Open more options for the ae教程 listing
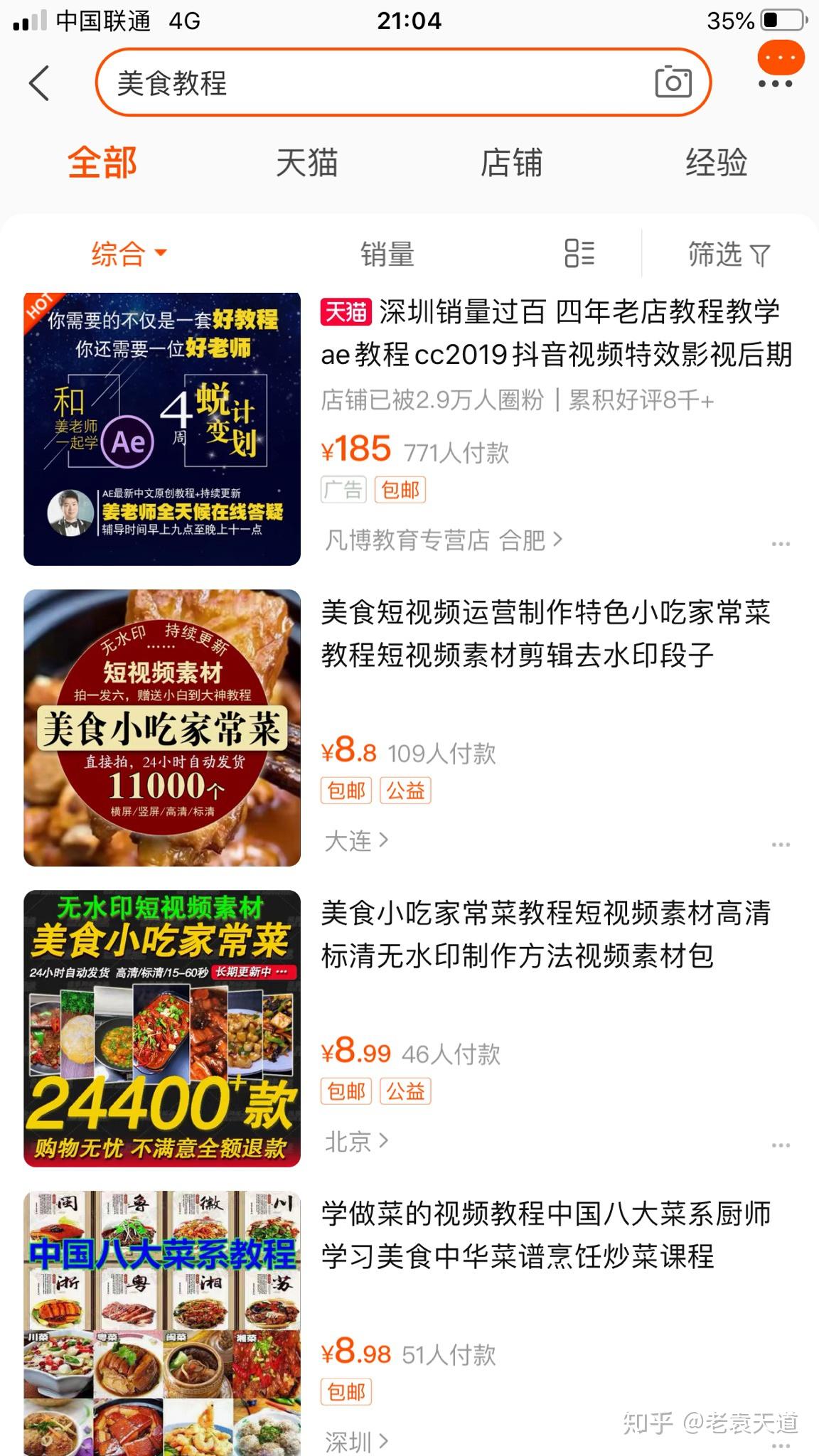The height and width of the screenshot is (1456, 819). [781, 544]
